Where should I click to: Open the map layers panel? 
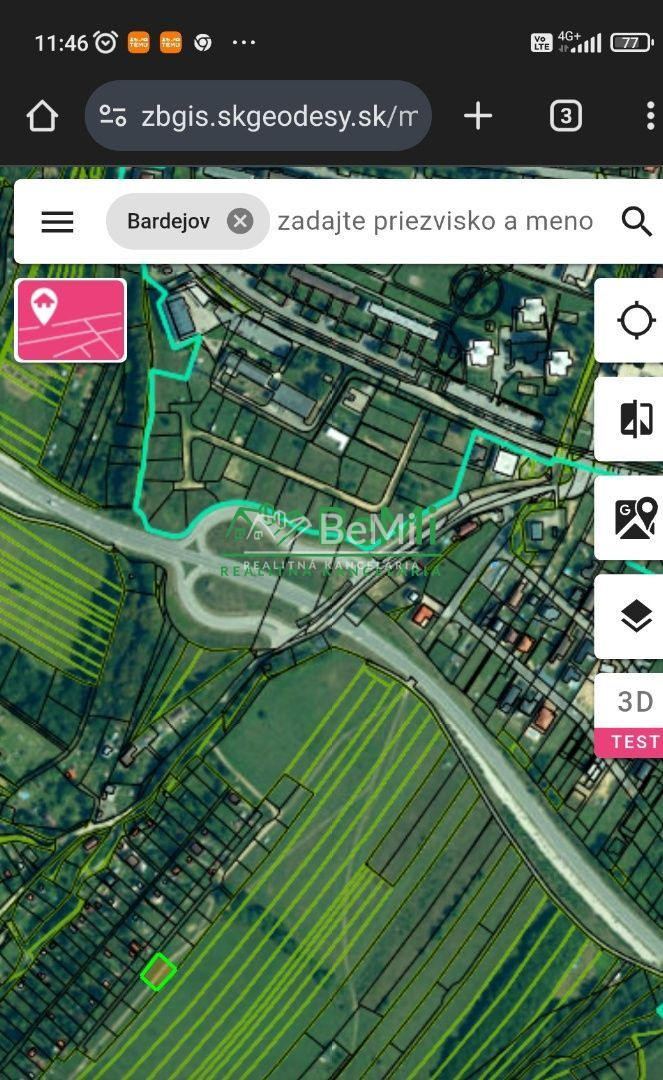tap(635, 616)
